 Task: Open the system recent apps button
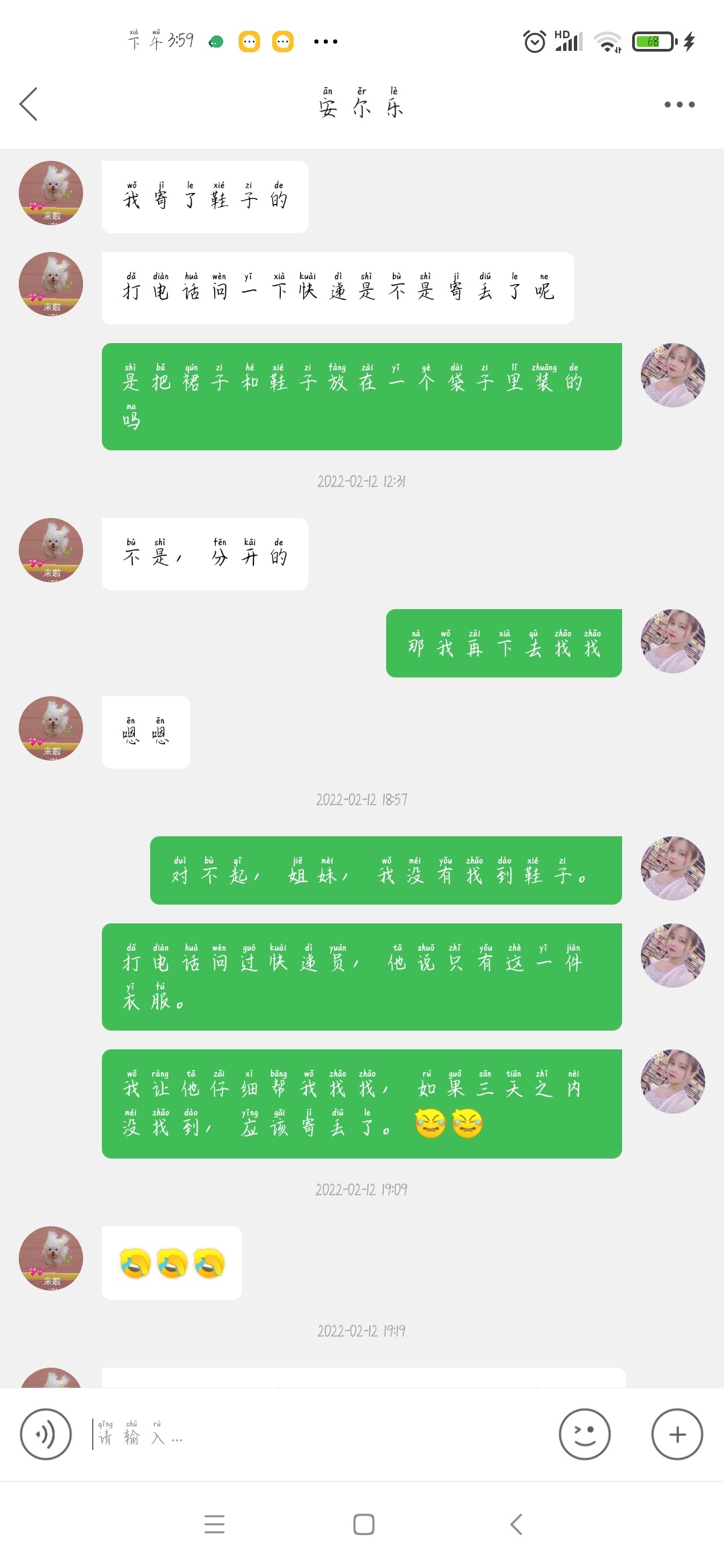[215, 1524]
